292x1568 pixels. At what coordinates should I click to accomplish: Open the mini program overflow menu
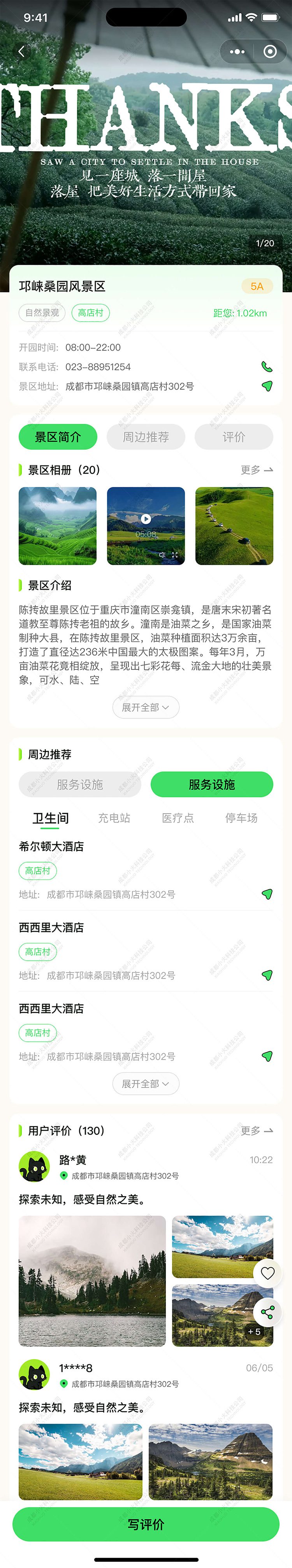pos(237,52)
